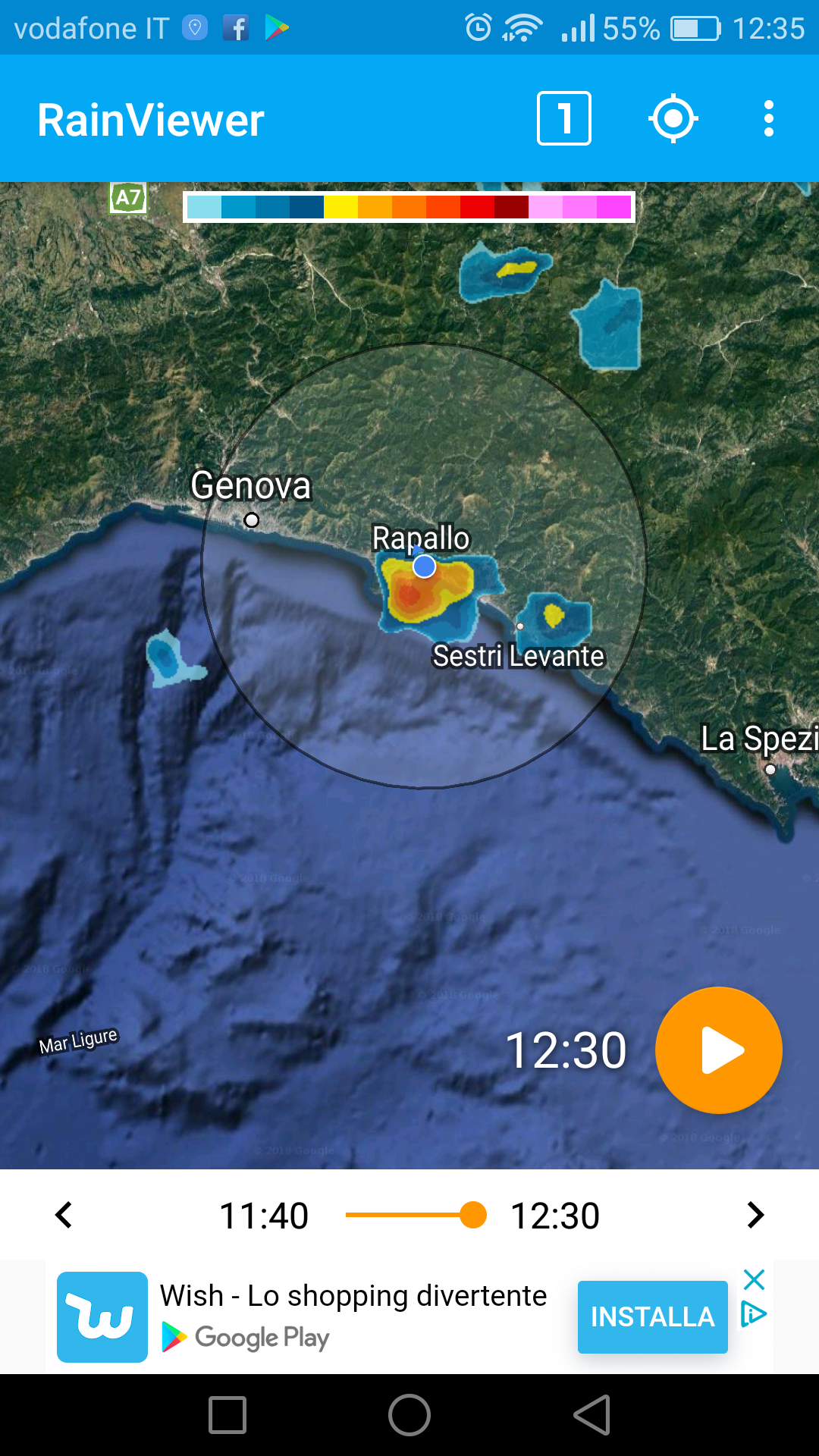The image size is (819, 1456).
Task: Install the Wish app from ad
Action: coord(652,1317)
